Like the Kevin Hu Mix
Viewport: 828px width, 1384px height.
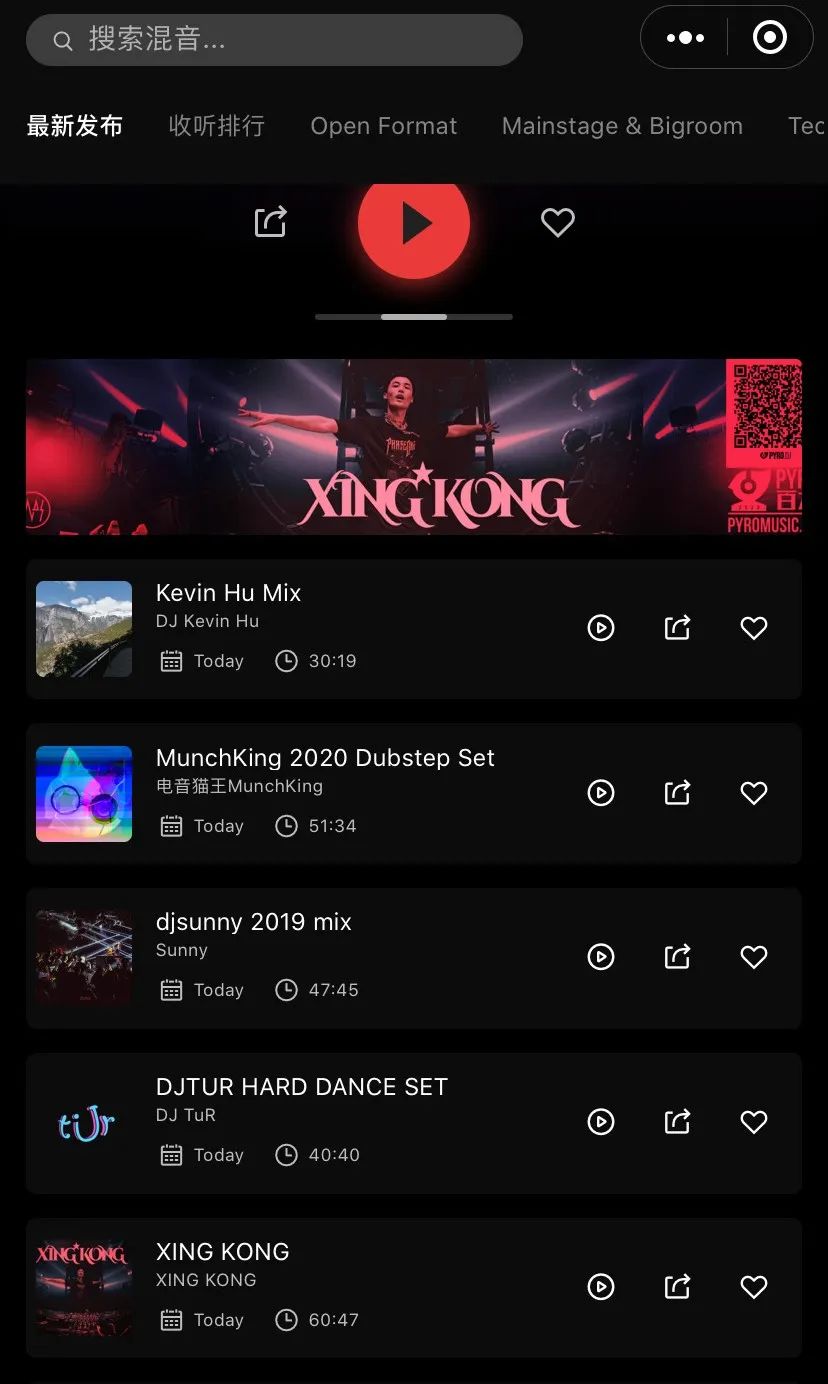[x=753, y=628]
